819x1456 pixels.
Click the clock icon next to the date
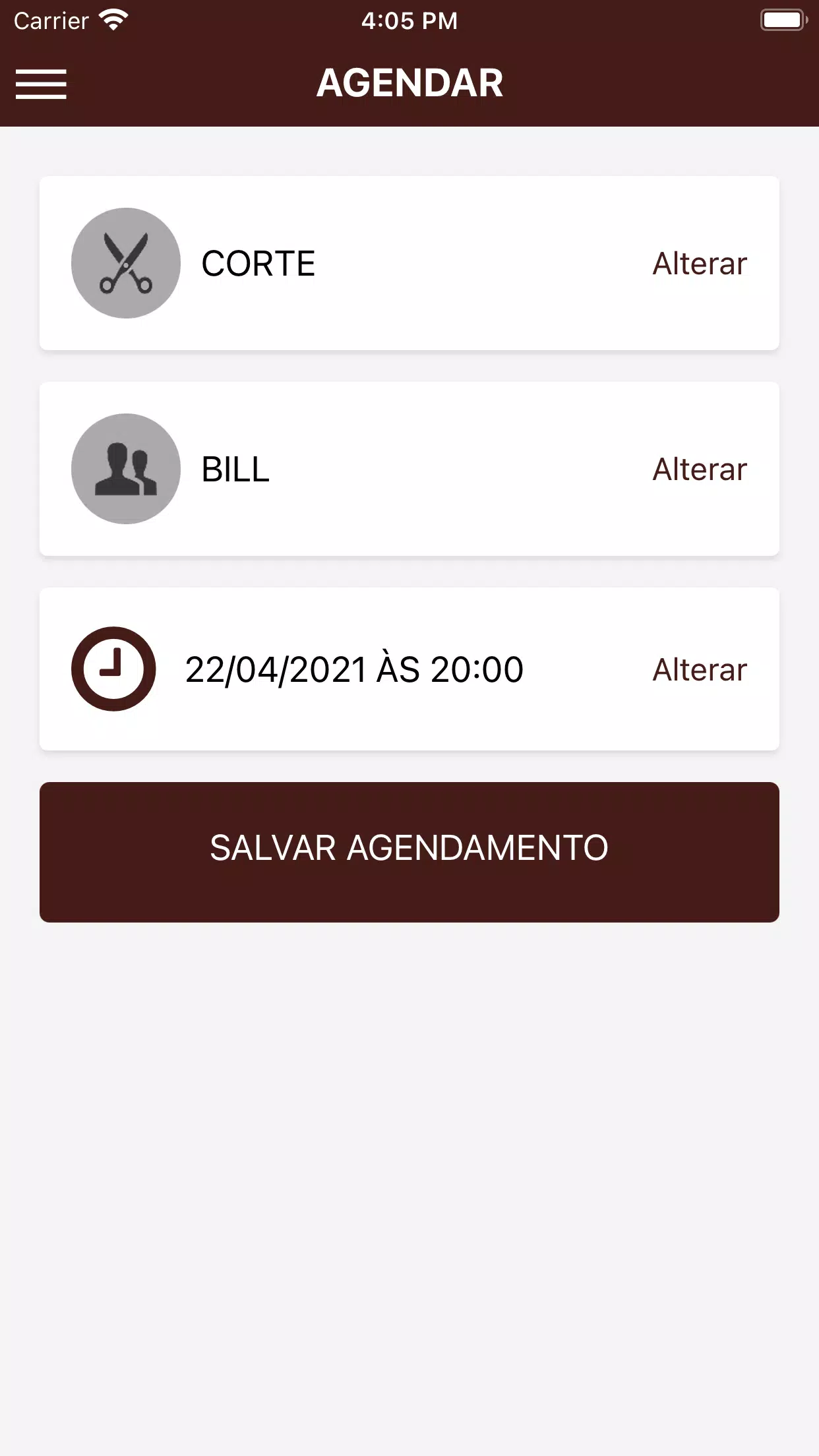tap(112, 669)
